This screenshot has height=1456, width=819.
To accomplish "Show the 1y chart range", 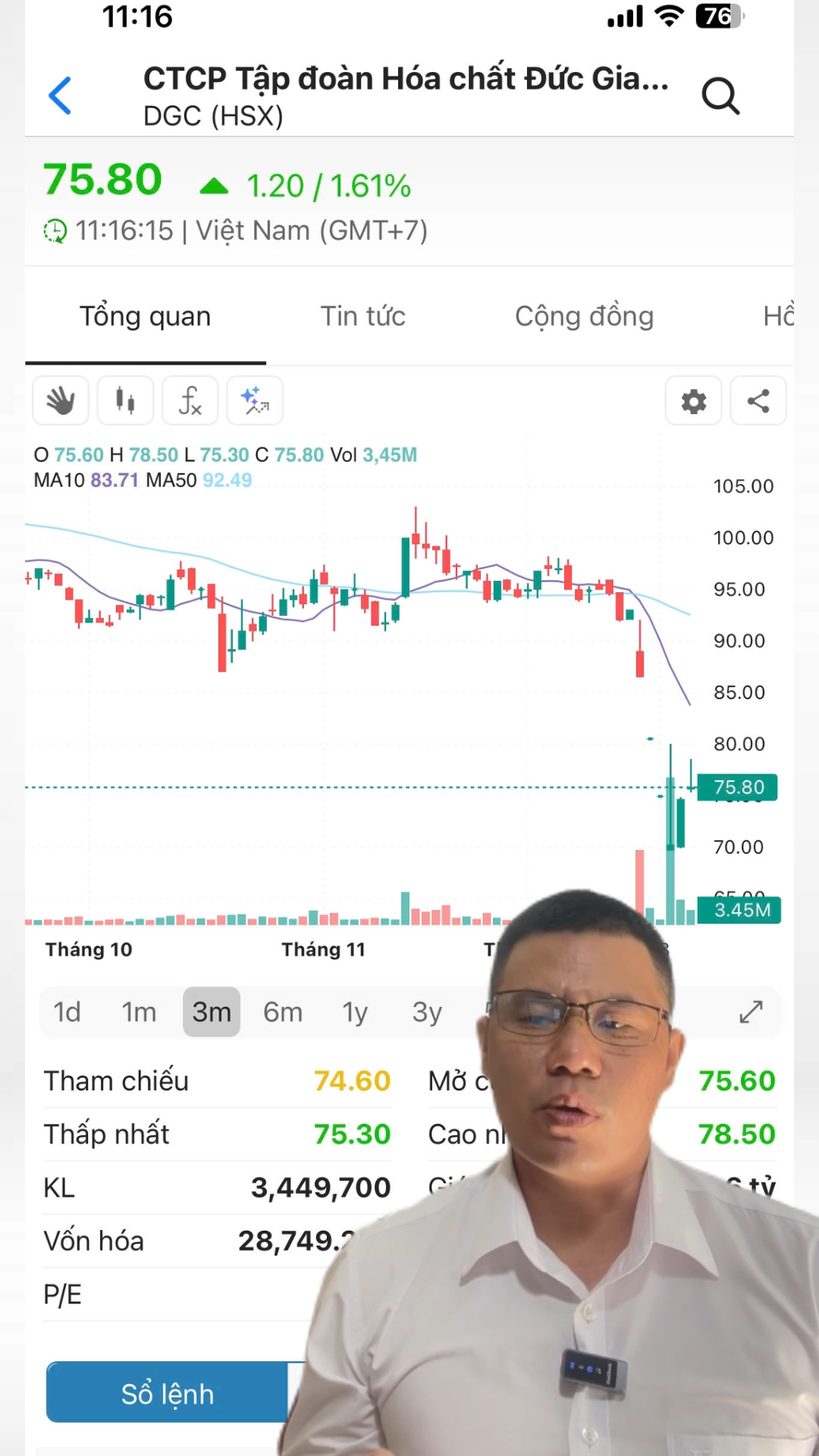I will click(355, 1012).
